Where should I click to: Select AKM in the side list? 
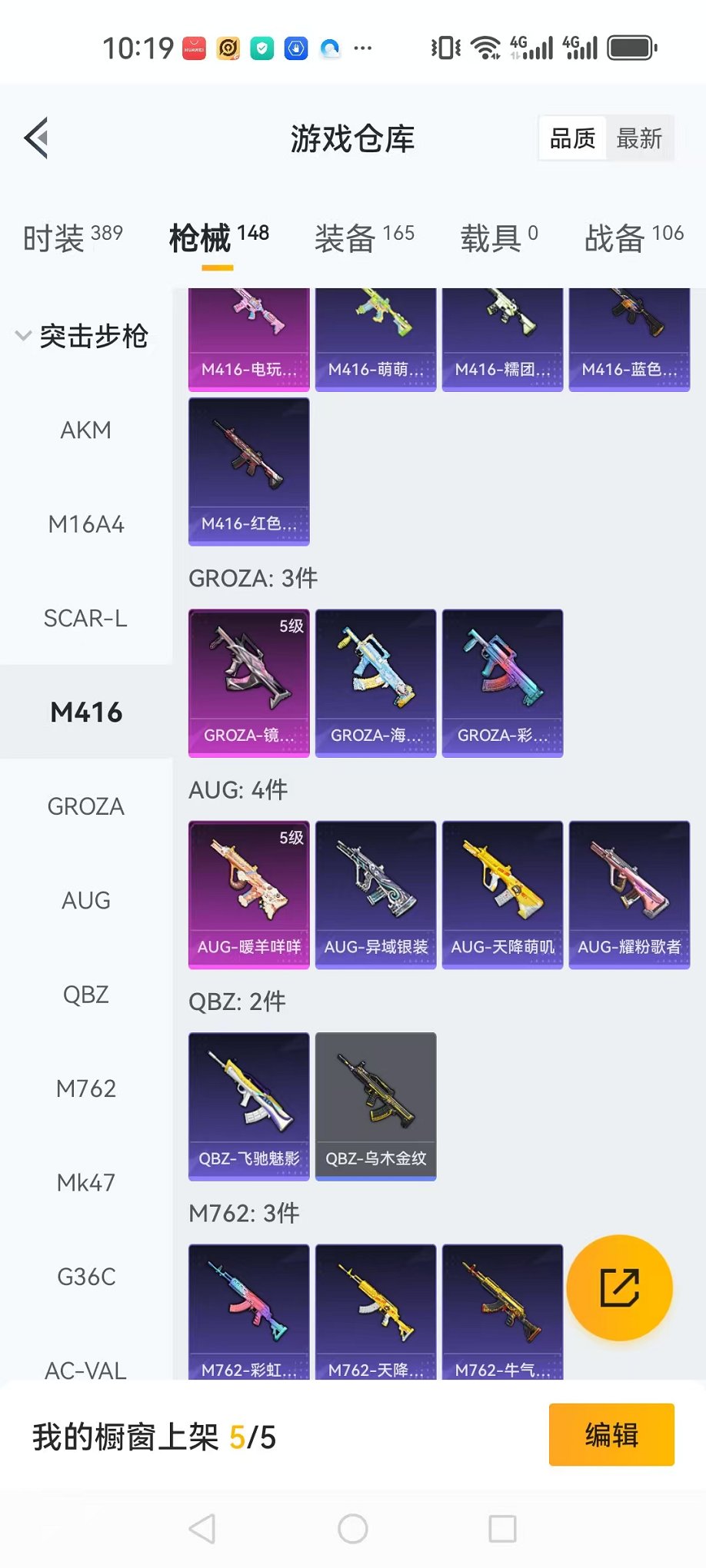tap(85, 430)
